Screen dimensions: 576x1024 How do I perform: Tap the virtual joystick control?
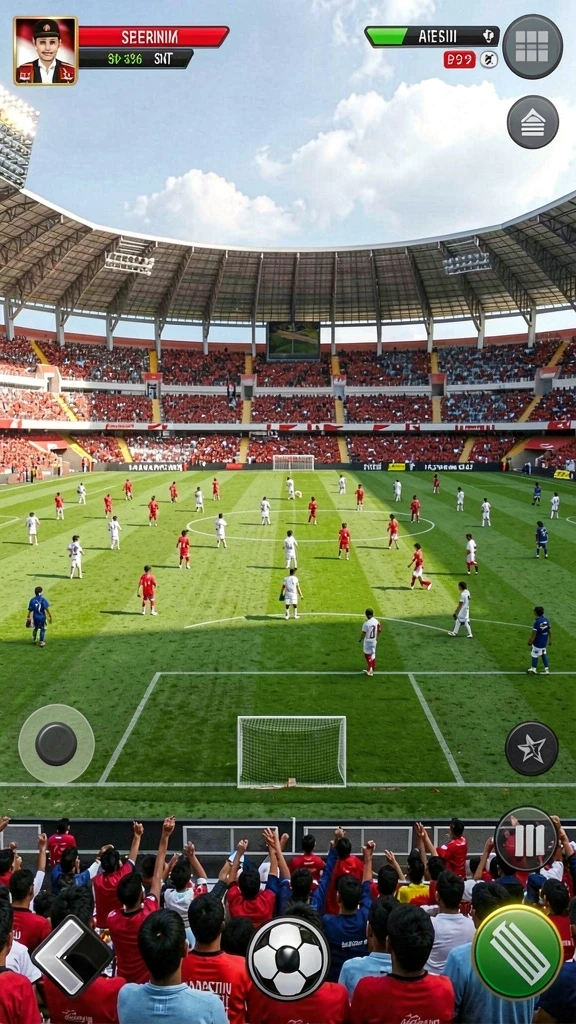point(56,744)
